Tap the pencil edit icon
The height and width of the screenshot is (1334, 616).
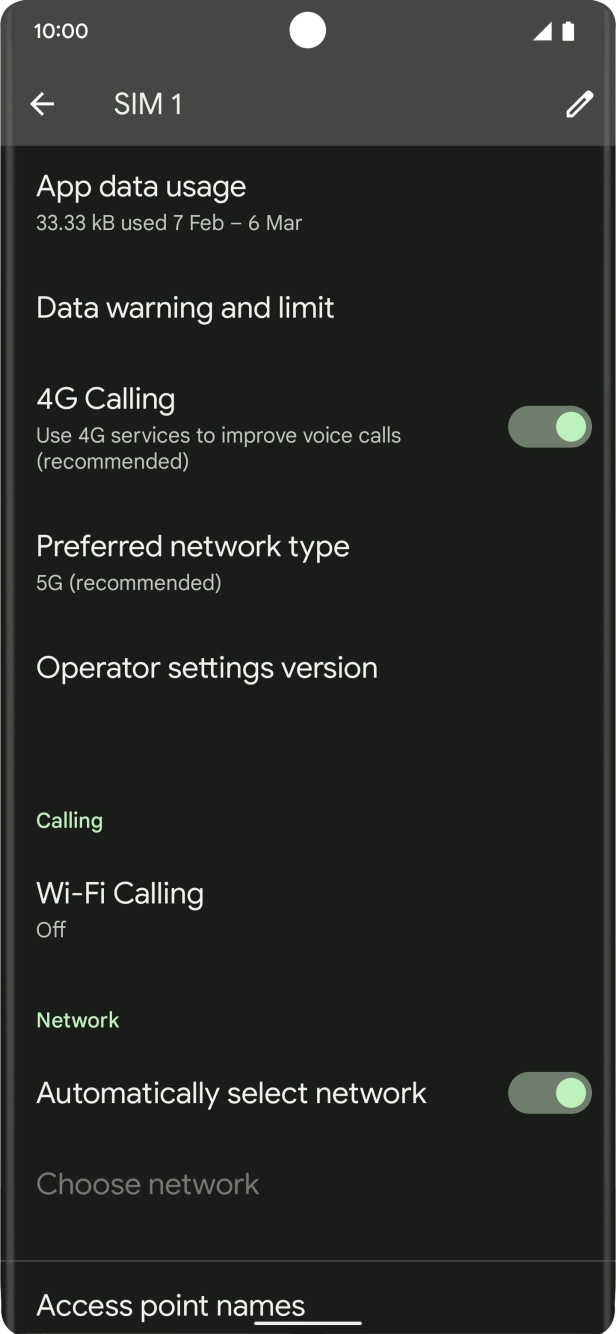(579, 104)
